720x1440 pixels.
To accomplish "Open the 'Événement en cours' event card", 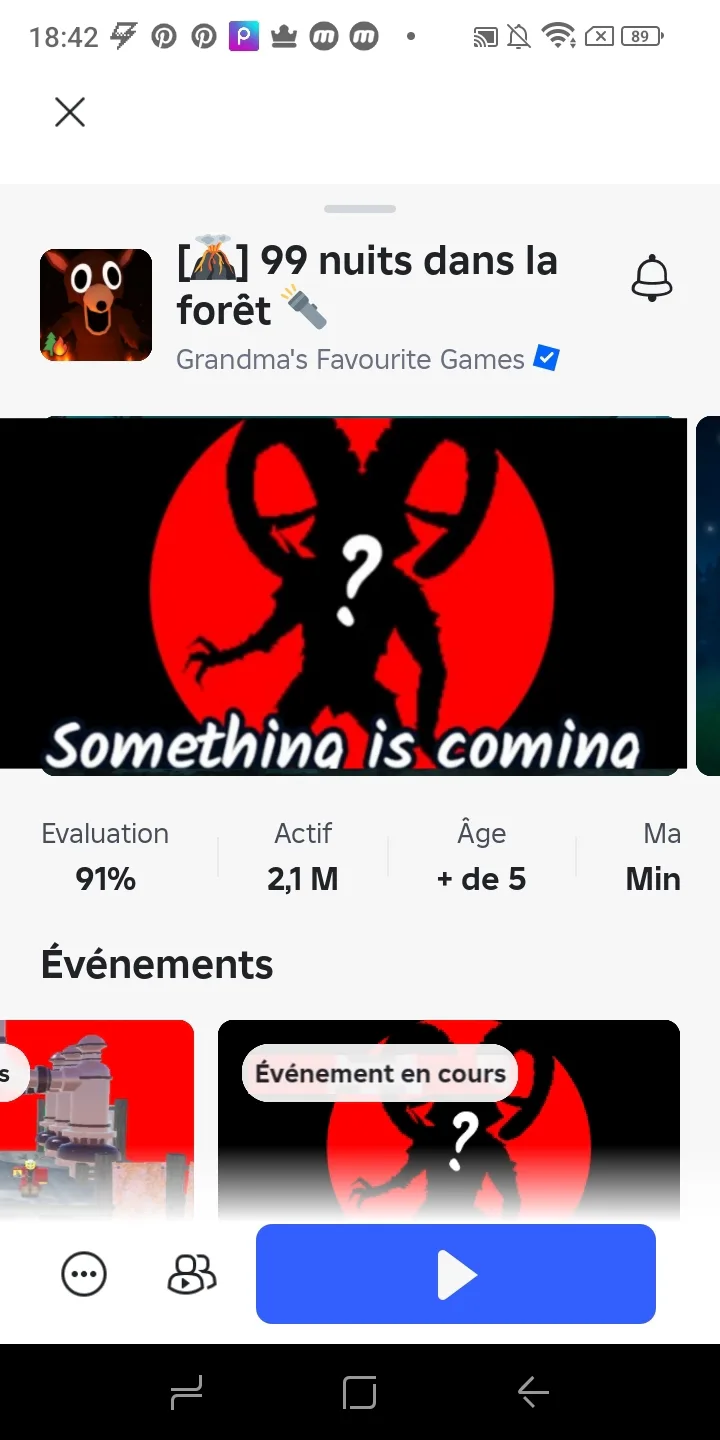I will (449, 1120).
